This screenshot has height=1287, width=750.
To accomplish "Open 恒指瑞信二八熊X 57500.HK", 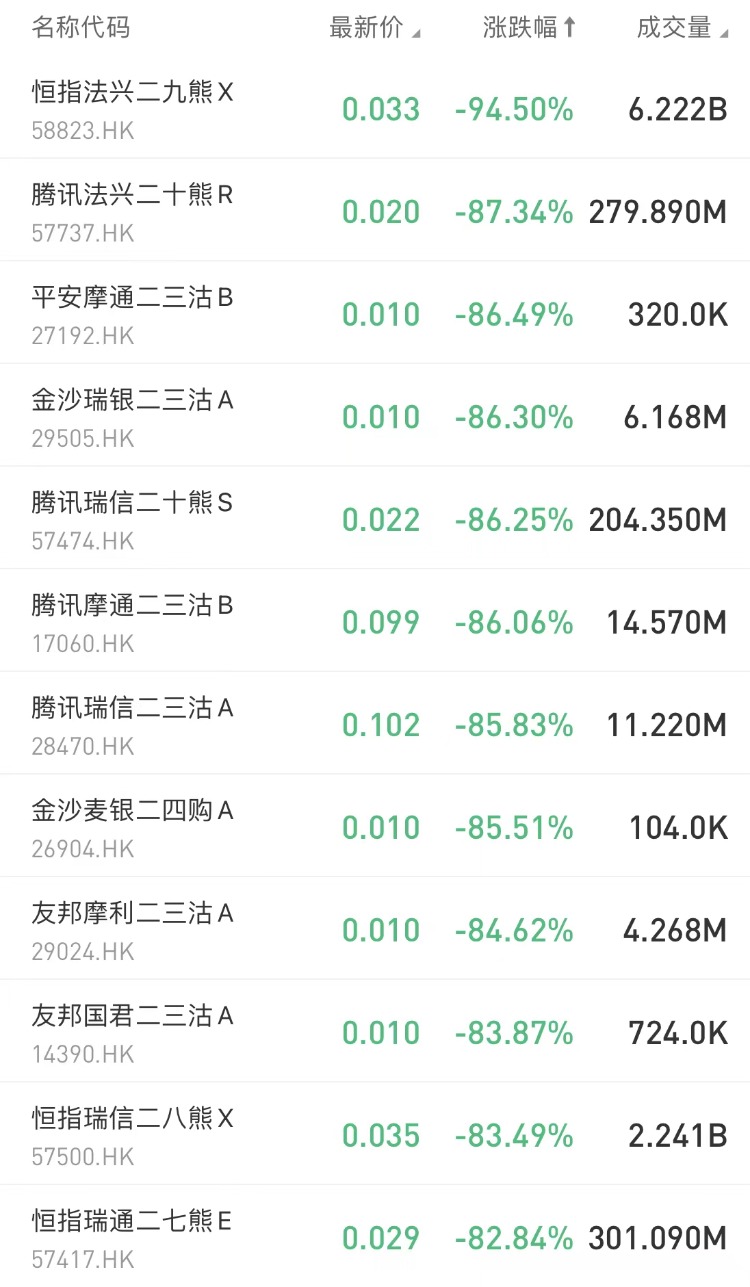I will (375, 1134).
